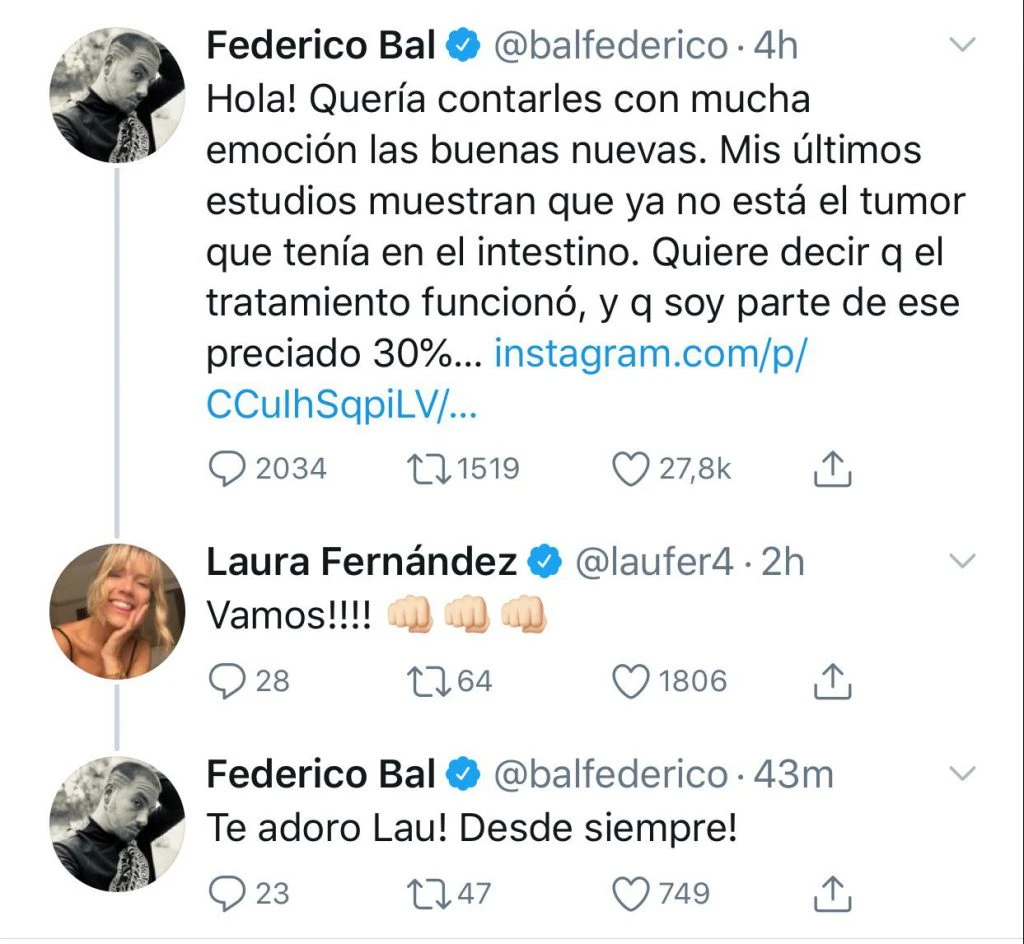Reply to the Te adoro Lau tweet
This screenshot has width=1024, height=944.
[x=229, y=893]
